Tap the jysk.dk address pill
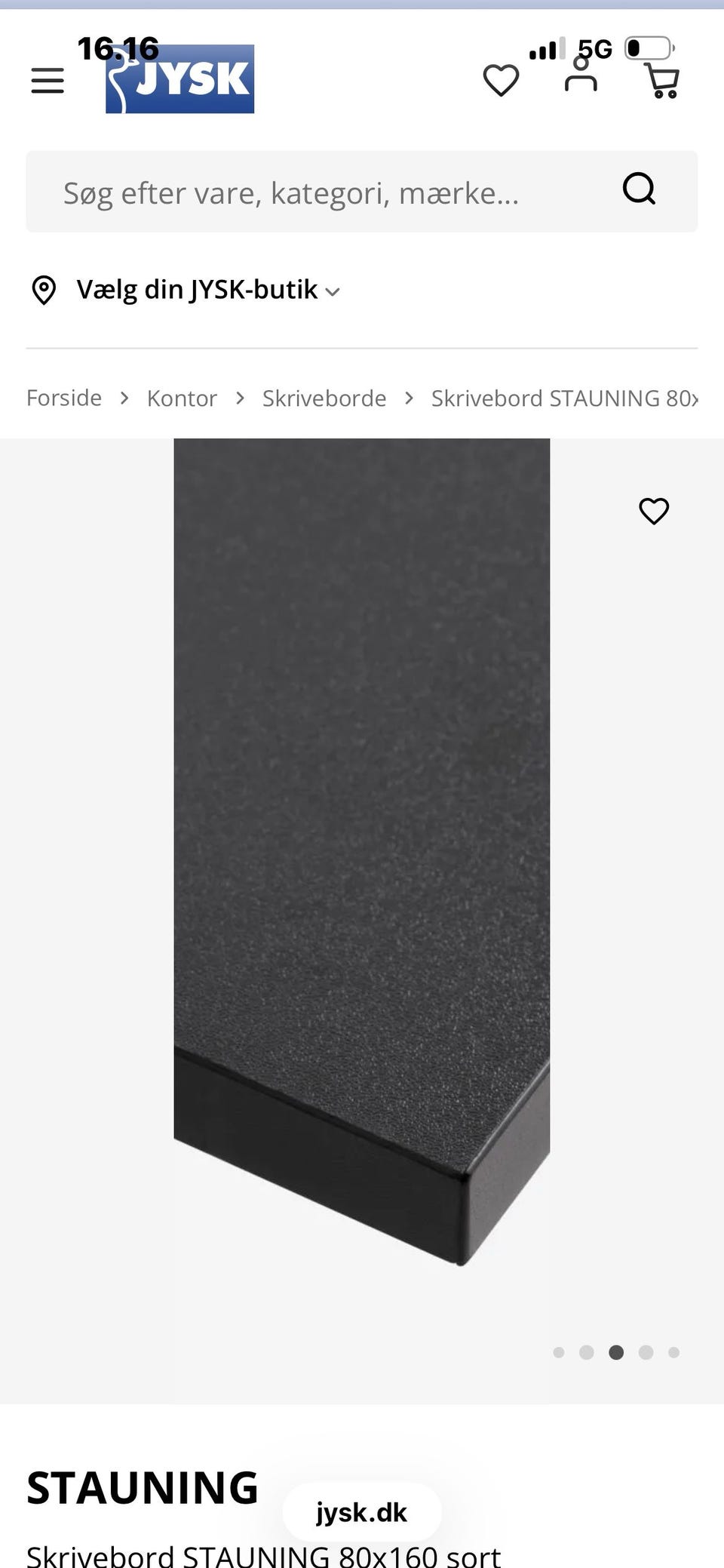724x1568 pixels. (362, 1512)
